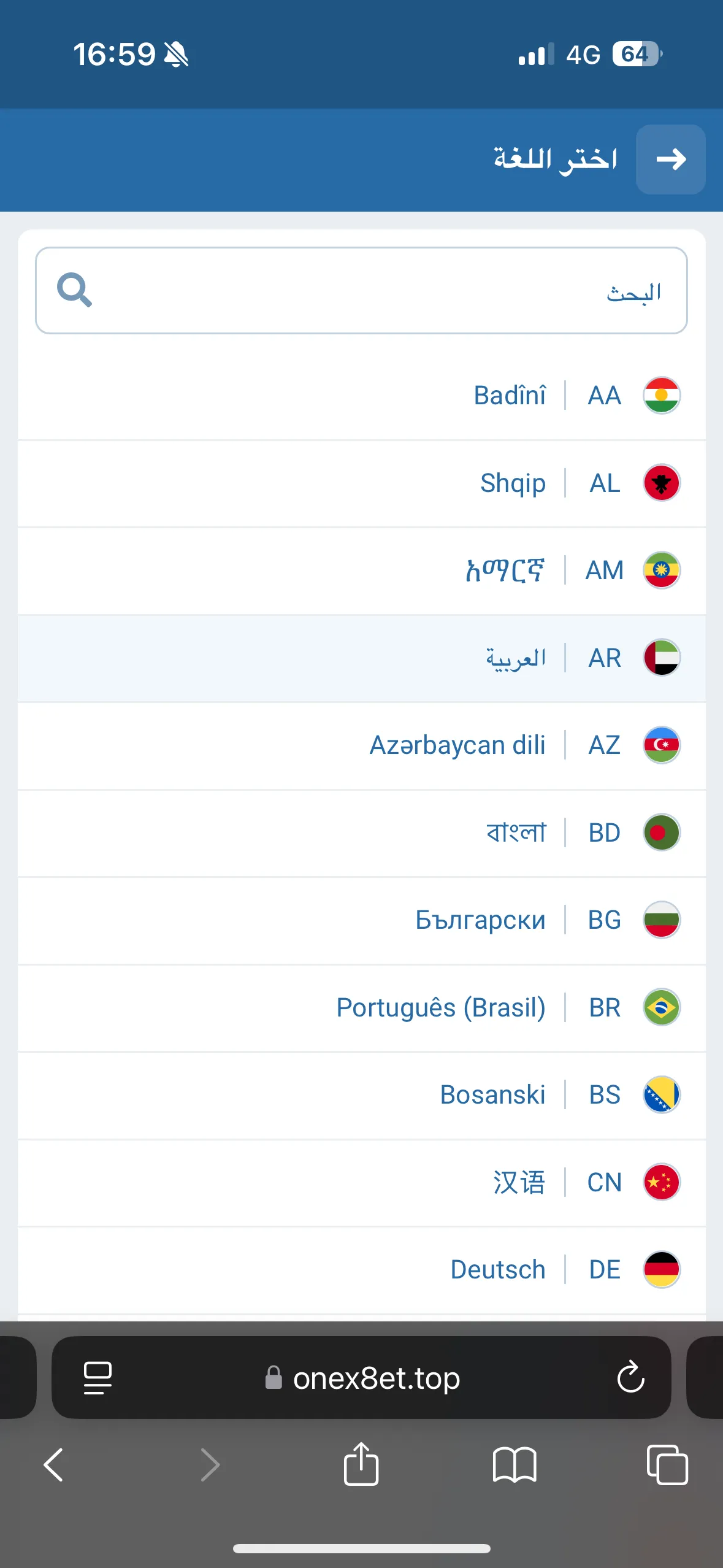Open the Safari share sheet
This screenshot has height=1568, width=723.
[x=361, y=1464]
